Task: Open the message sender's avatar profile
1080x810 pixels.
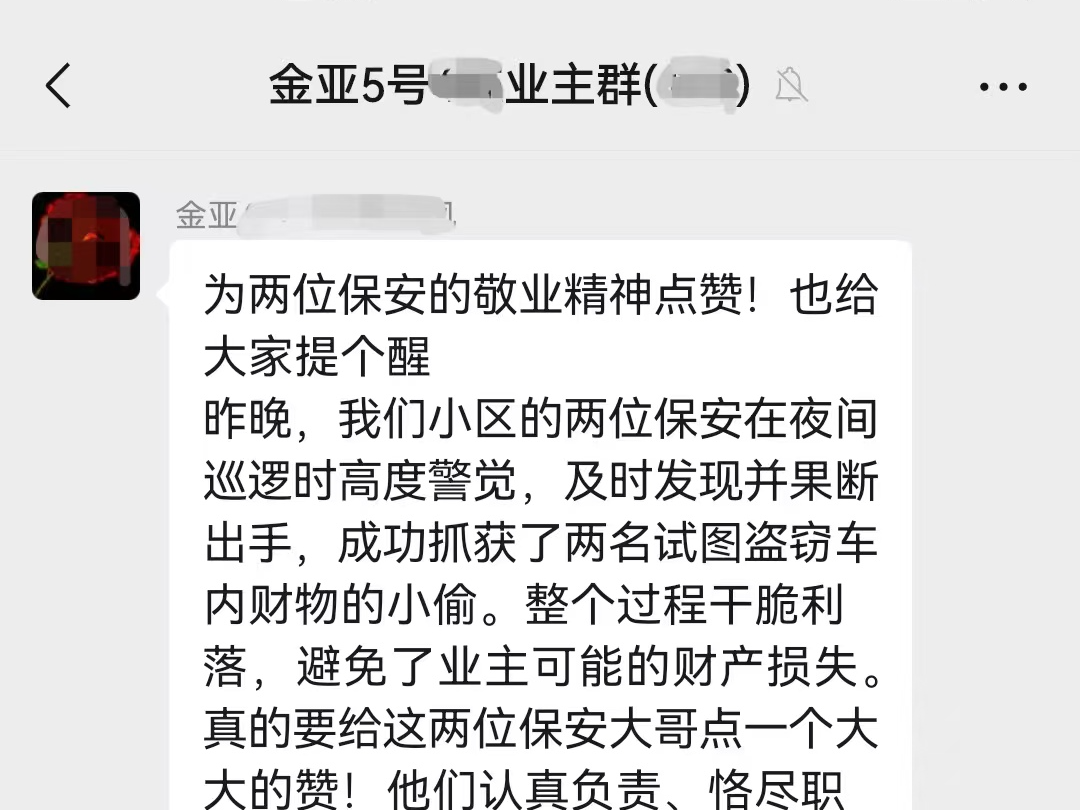Action: tap(86, 246)
